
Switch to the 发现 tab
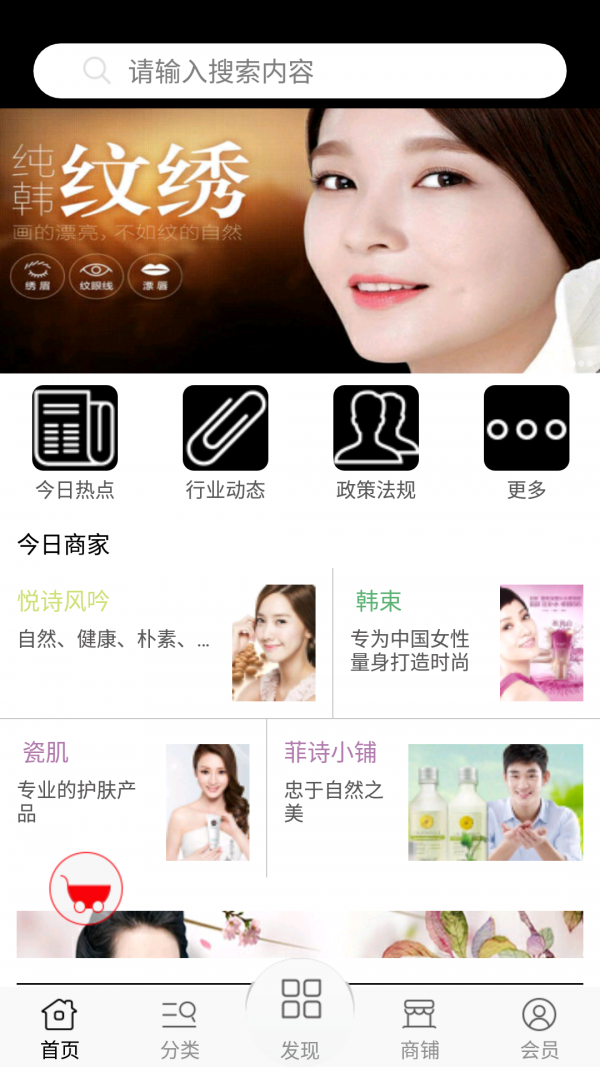point(300,1020)
